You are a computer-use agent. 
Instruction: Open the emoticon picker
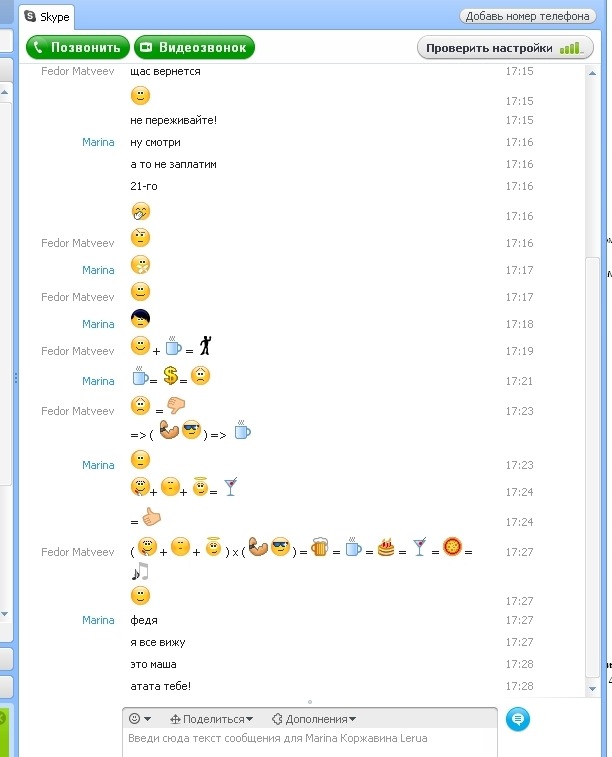coord(140,718)
